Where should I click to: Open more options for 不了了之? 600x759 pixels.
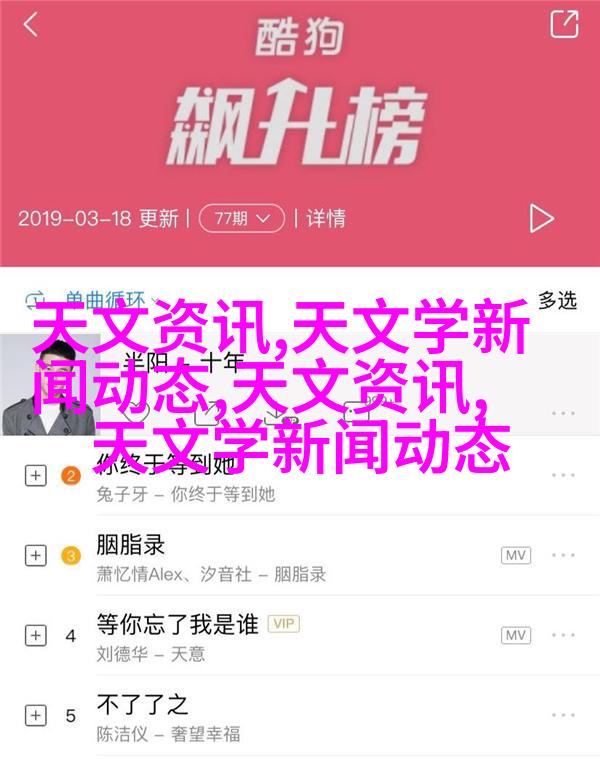563,715
